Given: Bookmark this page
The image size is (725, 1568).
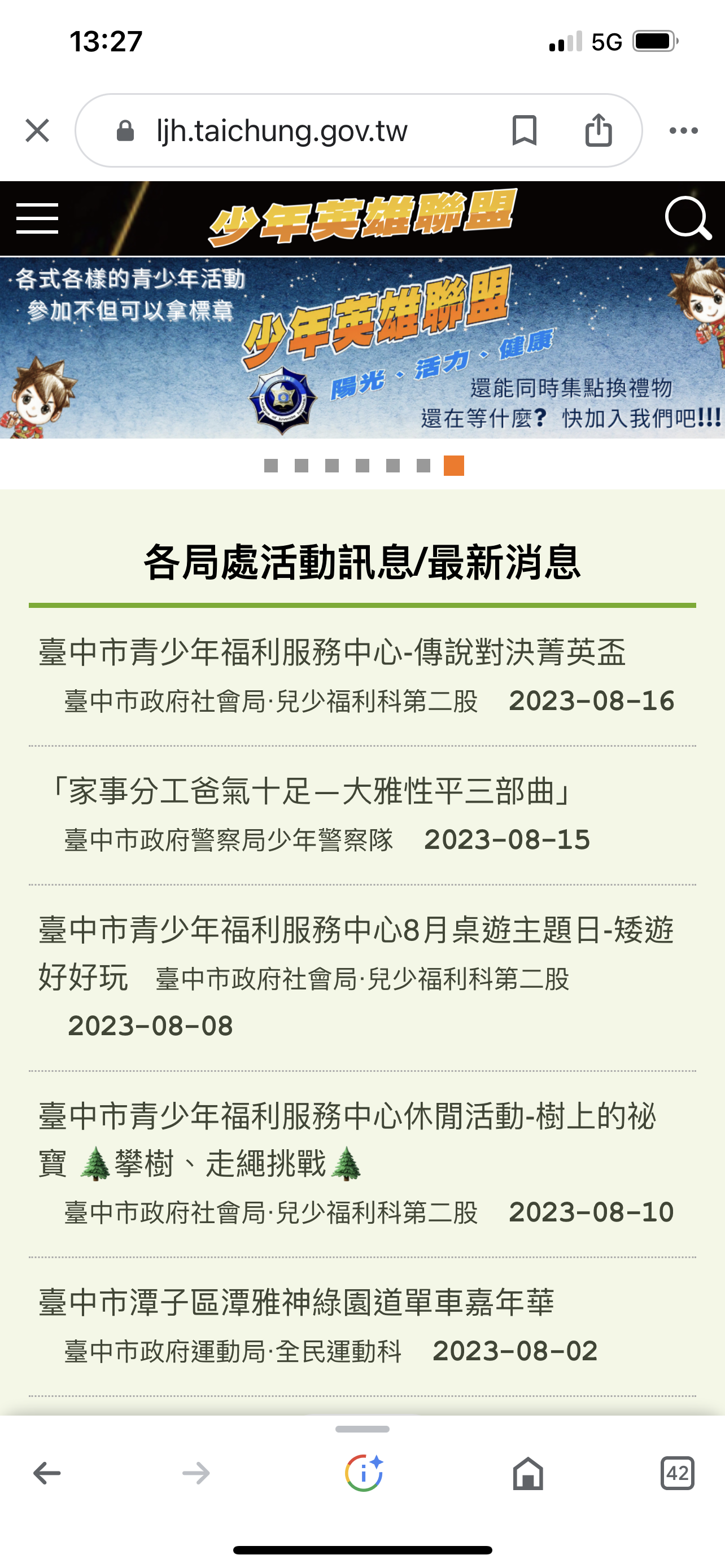Looking at the screenshot, I should (524, 130).
